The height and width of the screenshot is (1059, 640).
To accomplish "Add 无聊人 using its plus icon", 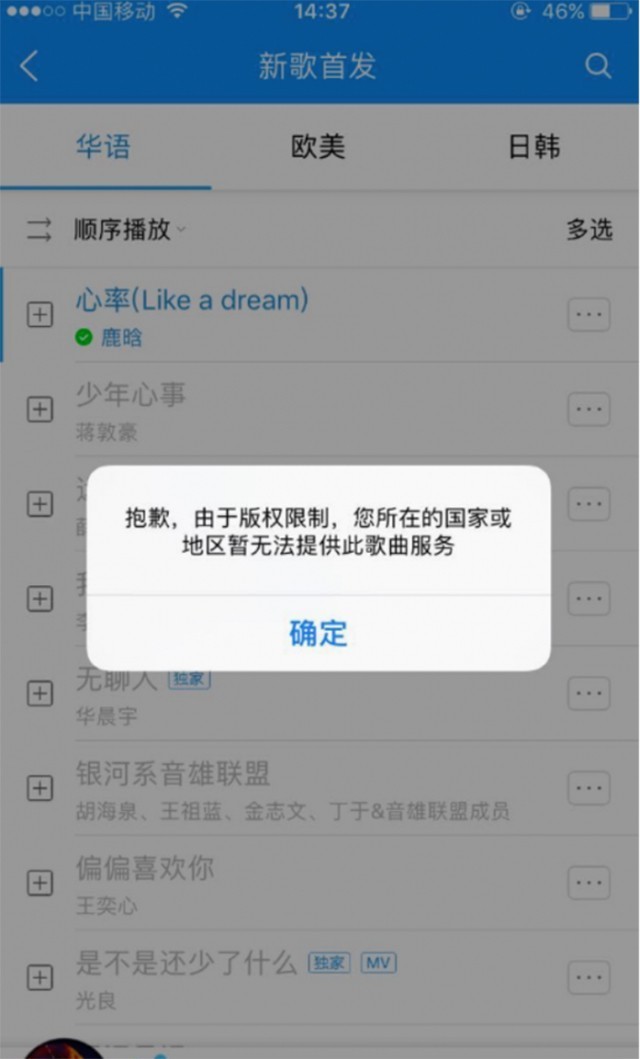I will 39,693.
